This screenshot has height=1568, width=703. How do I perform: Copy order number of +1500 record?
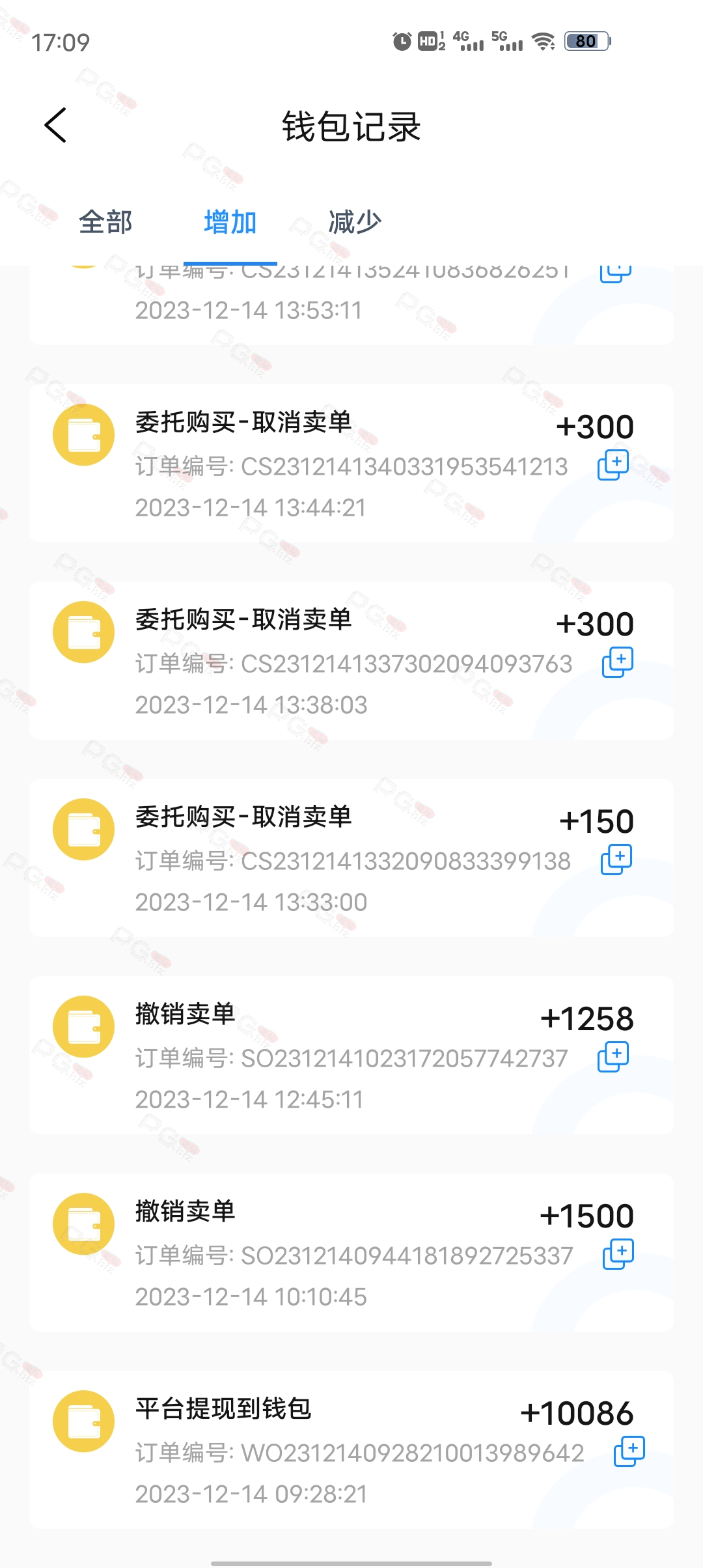pos(618,1254)
